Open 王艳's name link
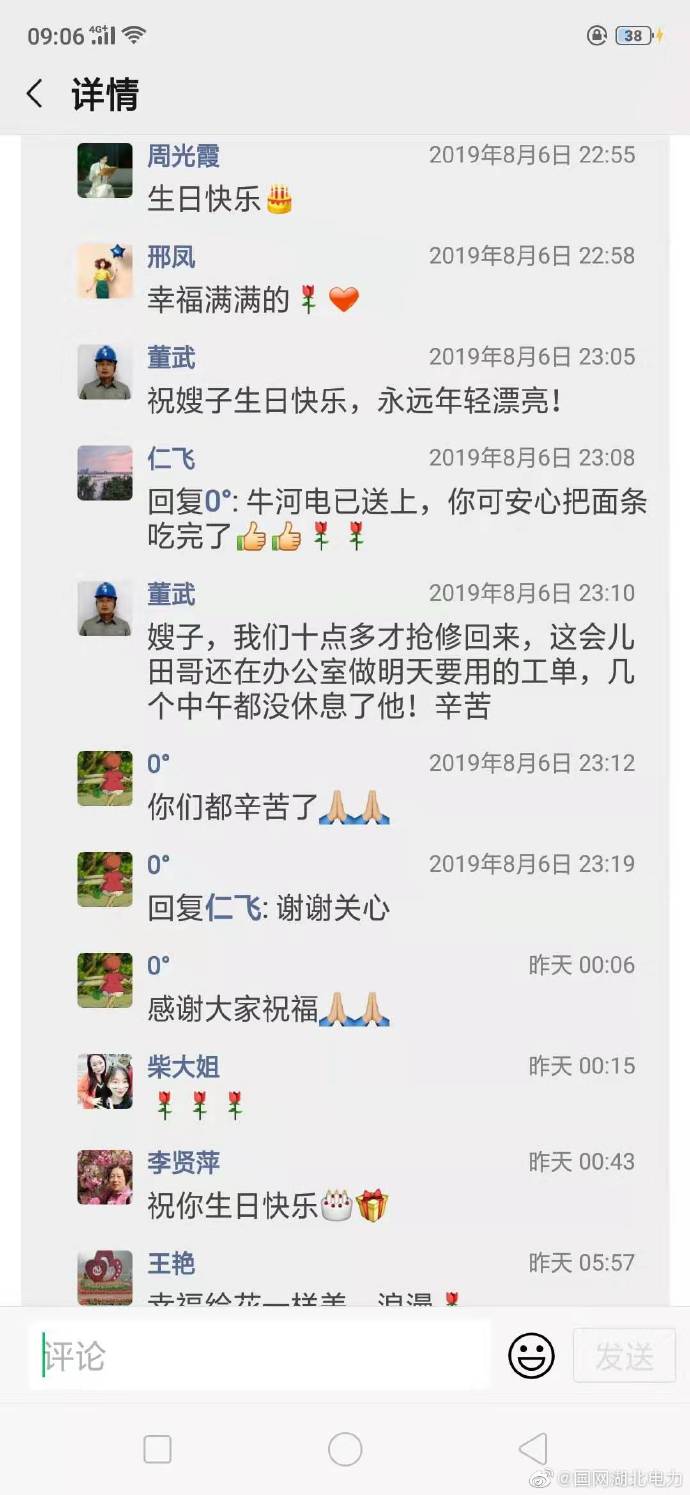The height and width of the screenshot is (1495, 690). 171,1263
